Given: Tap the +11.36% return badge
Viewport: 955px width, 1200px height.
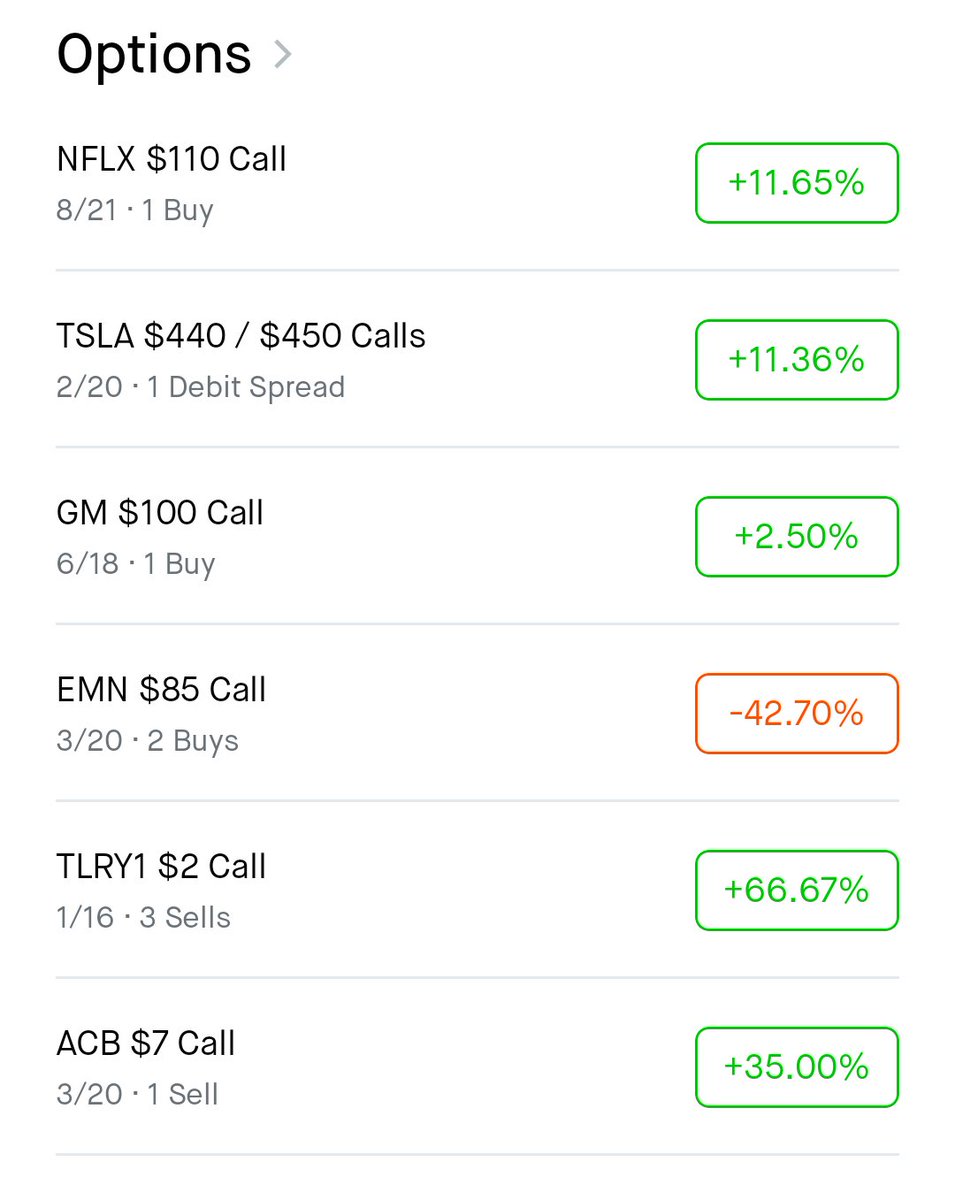Looking at the screenshot, I should click(x=797, y=360).
